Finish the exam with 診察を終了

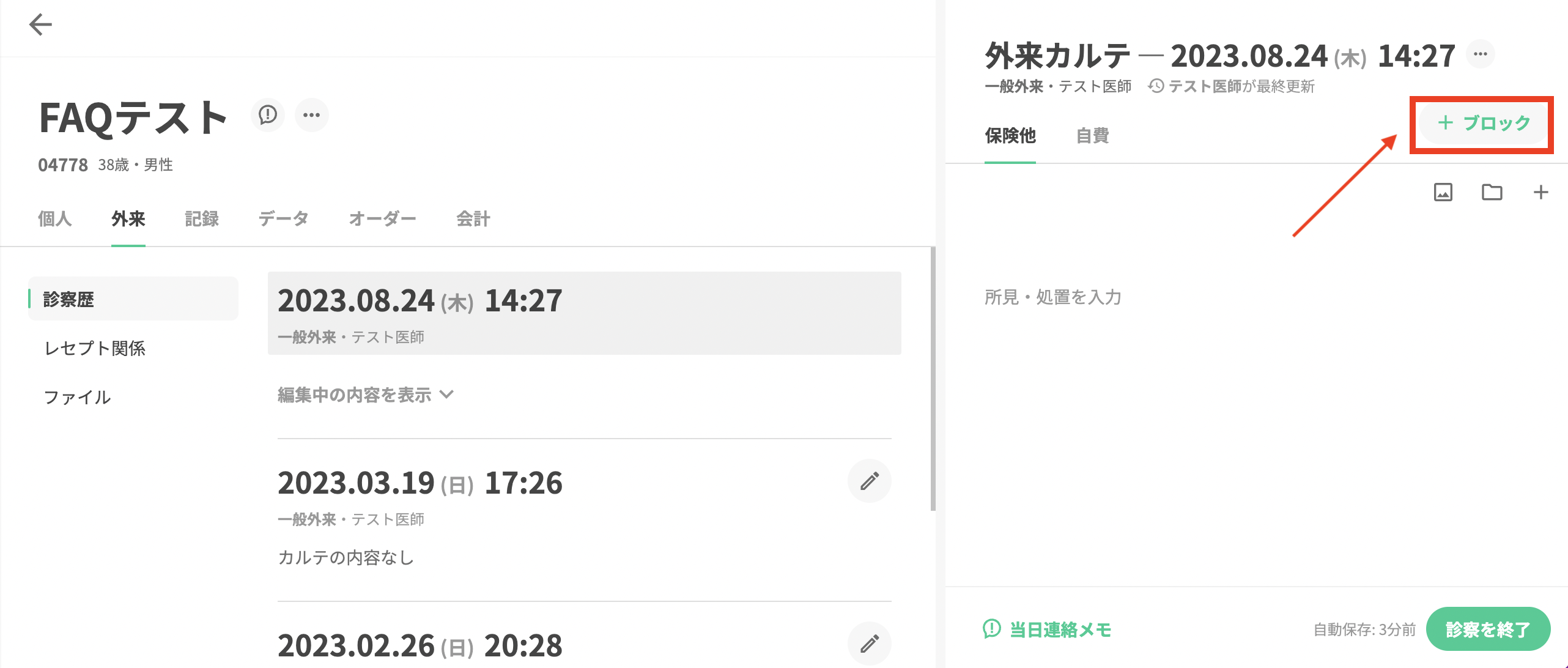[1487, 629]
